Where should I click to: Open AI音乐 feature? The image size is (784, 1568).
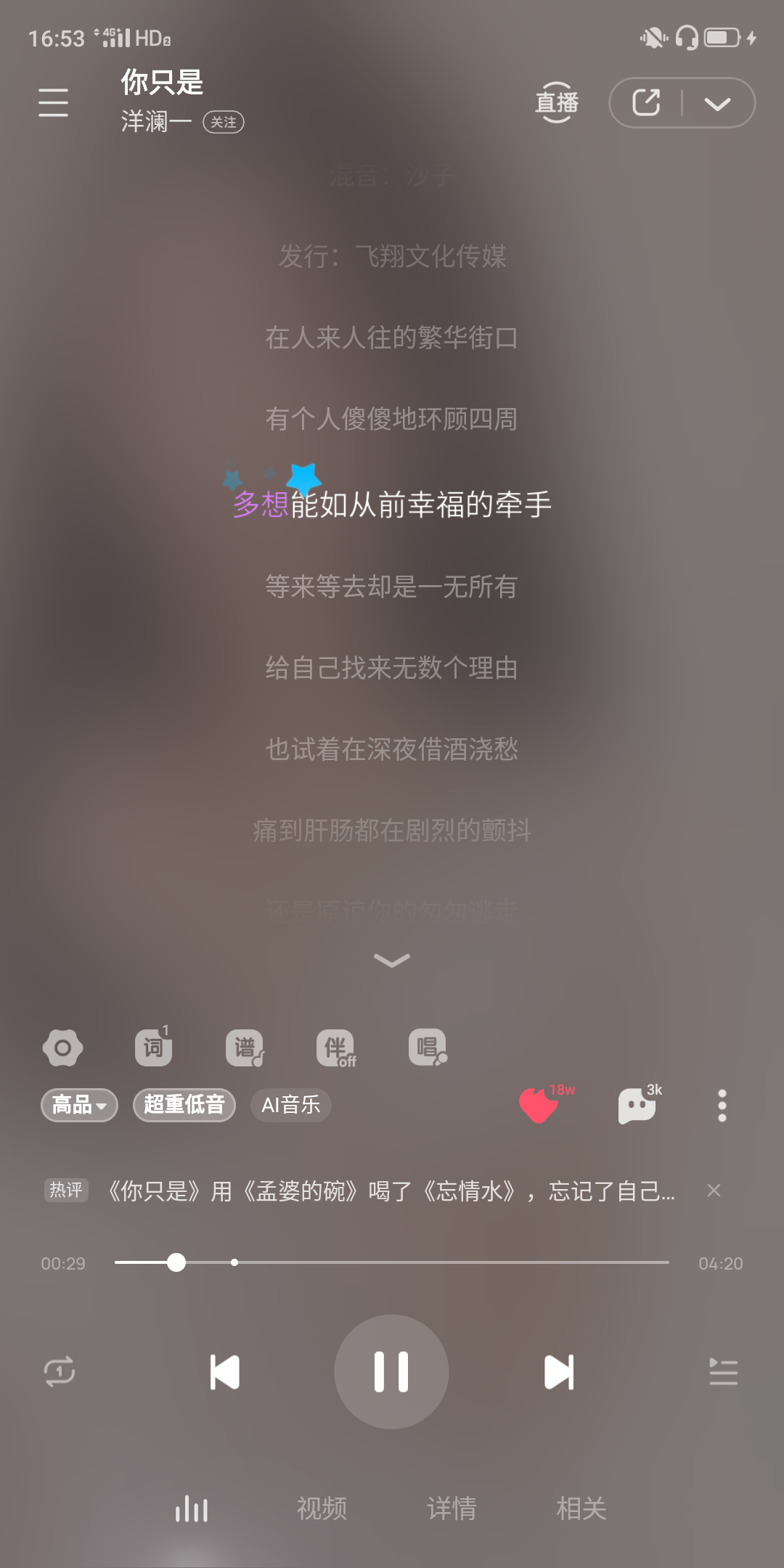(291, 1105)
